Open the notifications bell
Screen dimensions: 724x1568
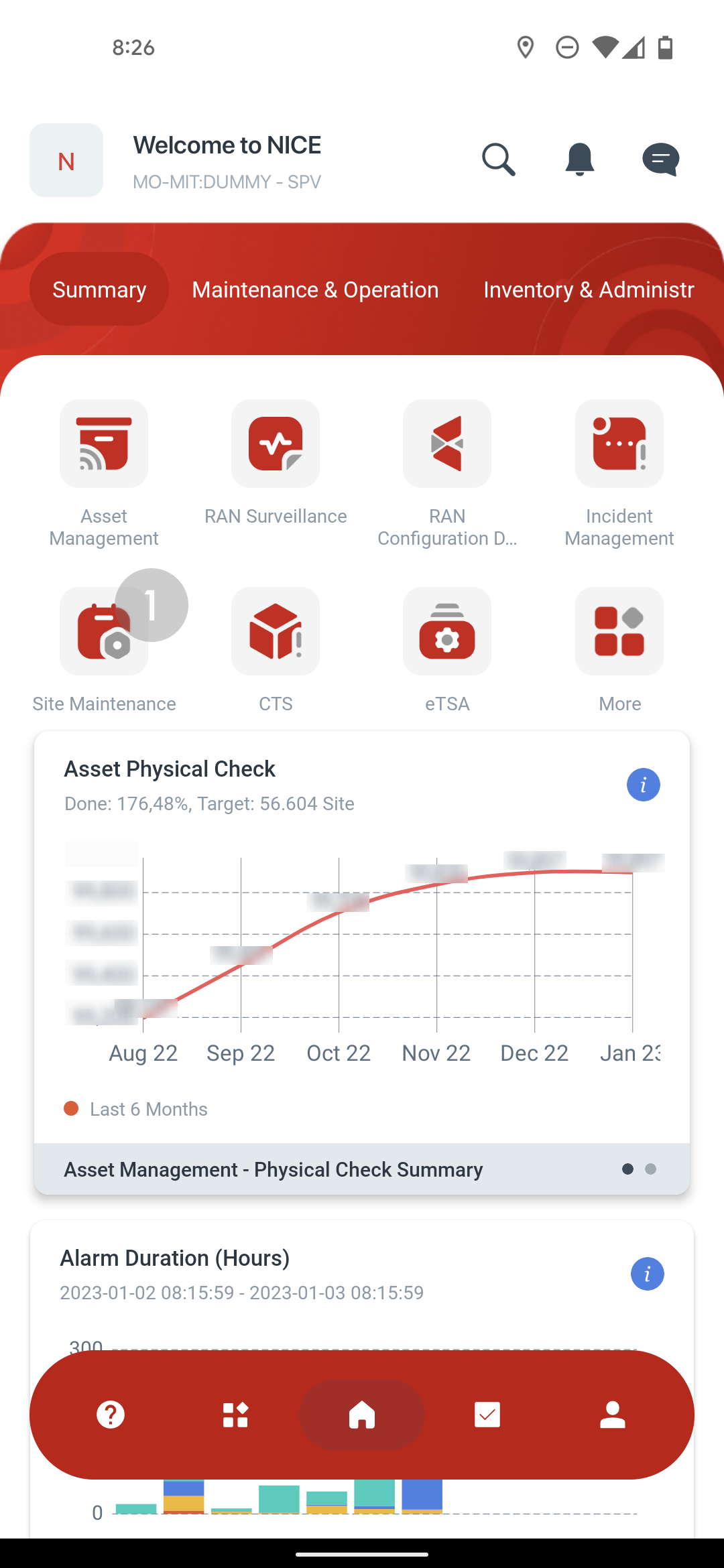coord(579,159)
